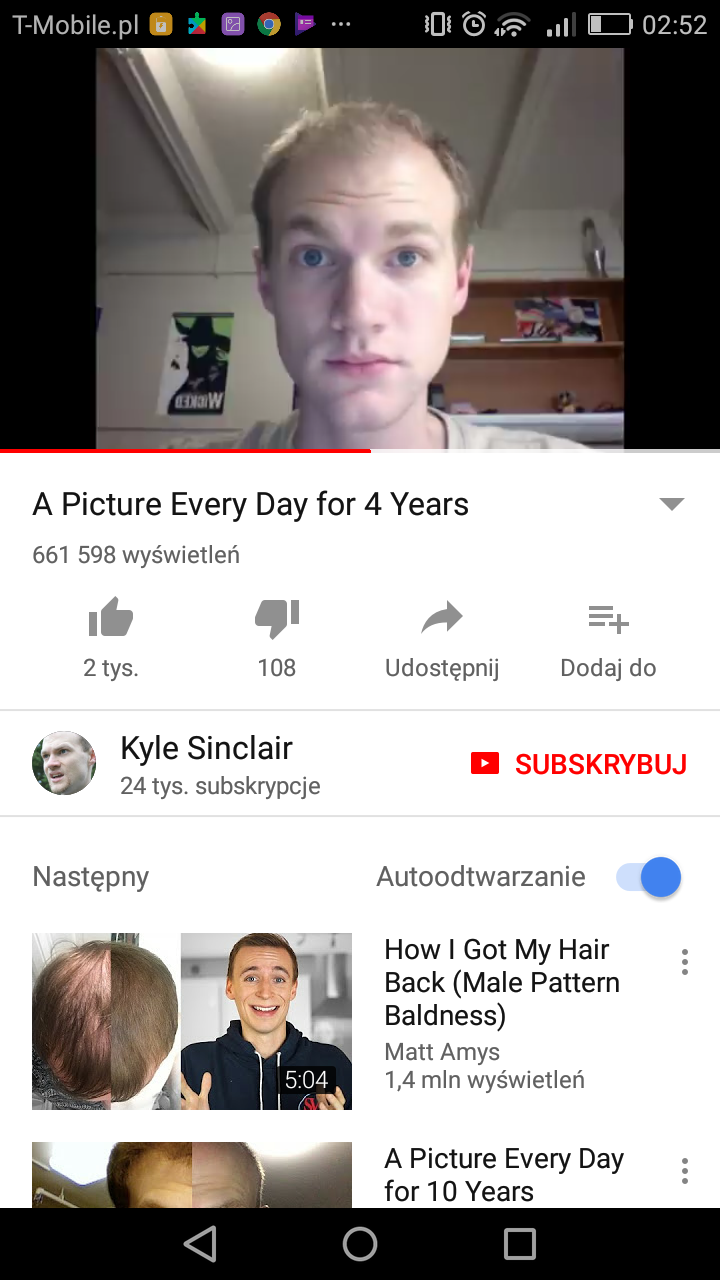720x1280 pixels.
Task: Turn off Autoodtwarzanie switch
Action: point(648,877)
